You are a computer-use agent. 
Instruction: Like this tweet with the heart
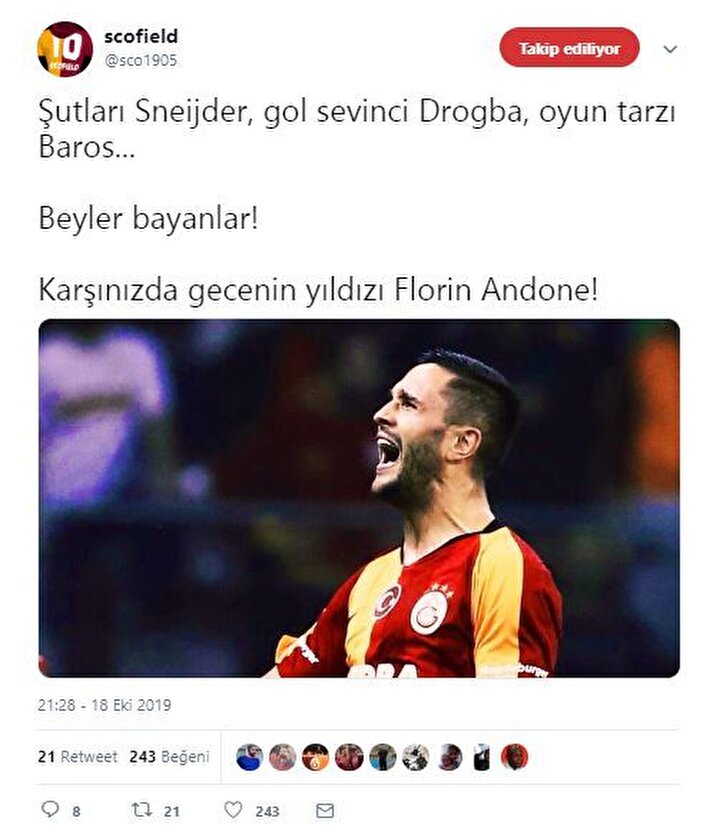point(233,810)
